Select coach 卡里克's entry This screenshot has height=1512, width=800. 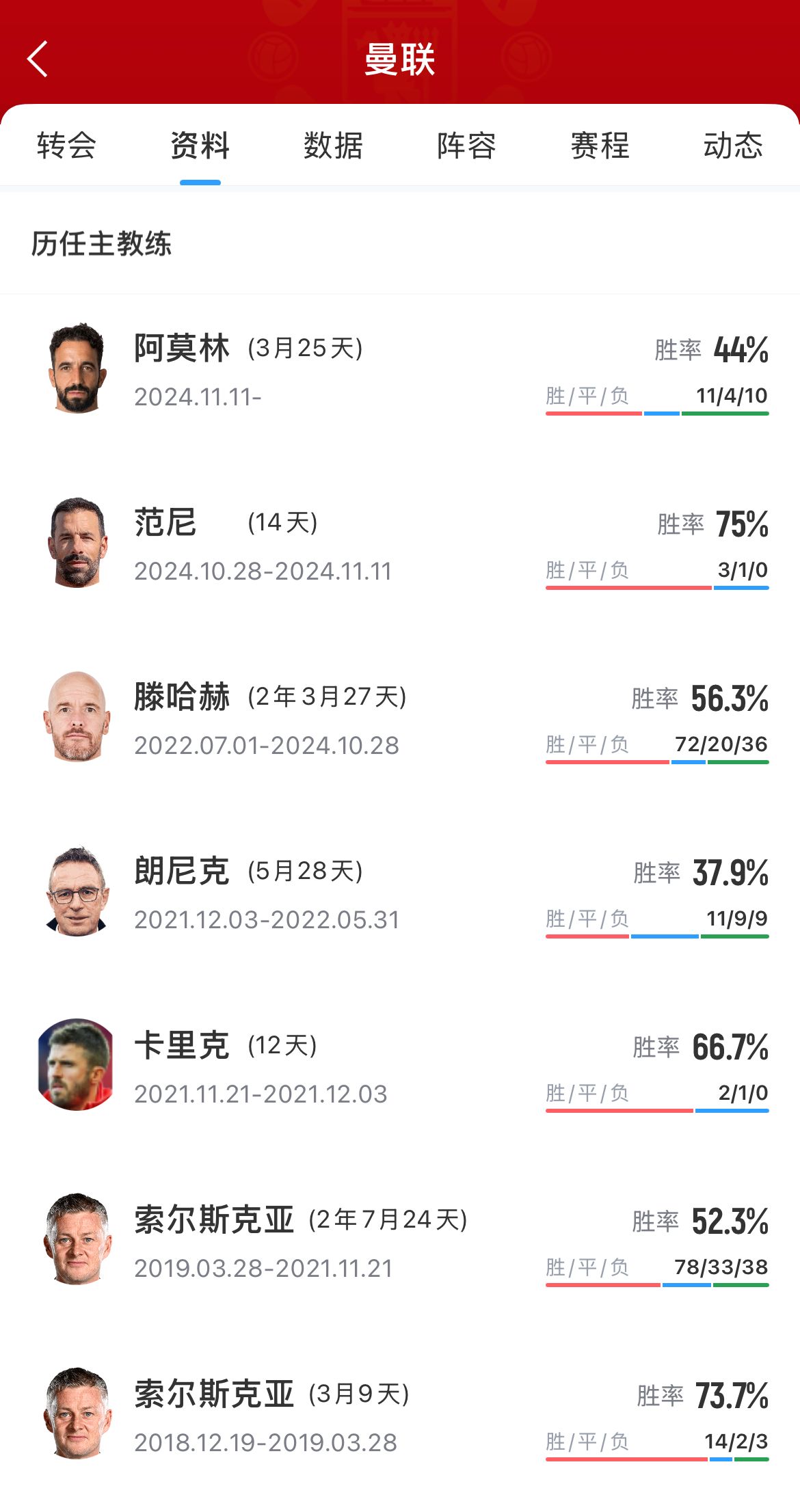click(x=400, y=1067)
